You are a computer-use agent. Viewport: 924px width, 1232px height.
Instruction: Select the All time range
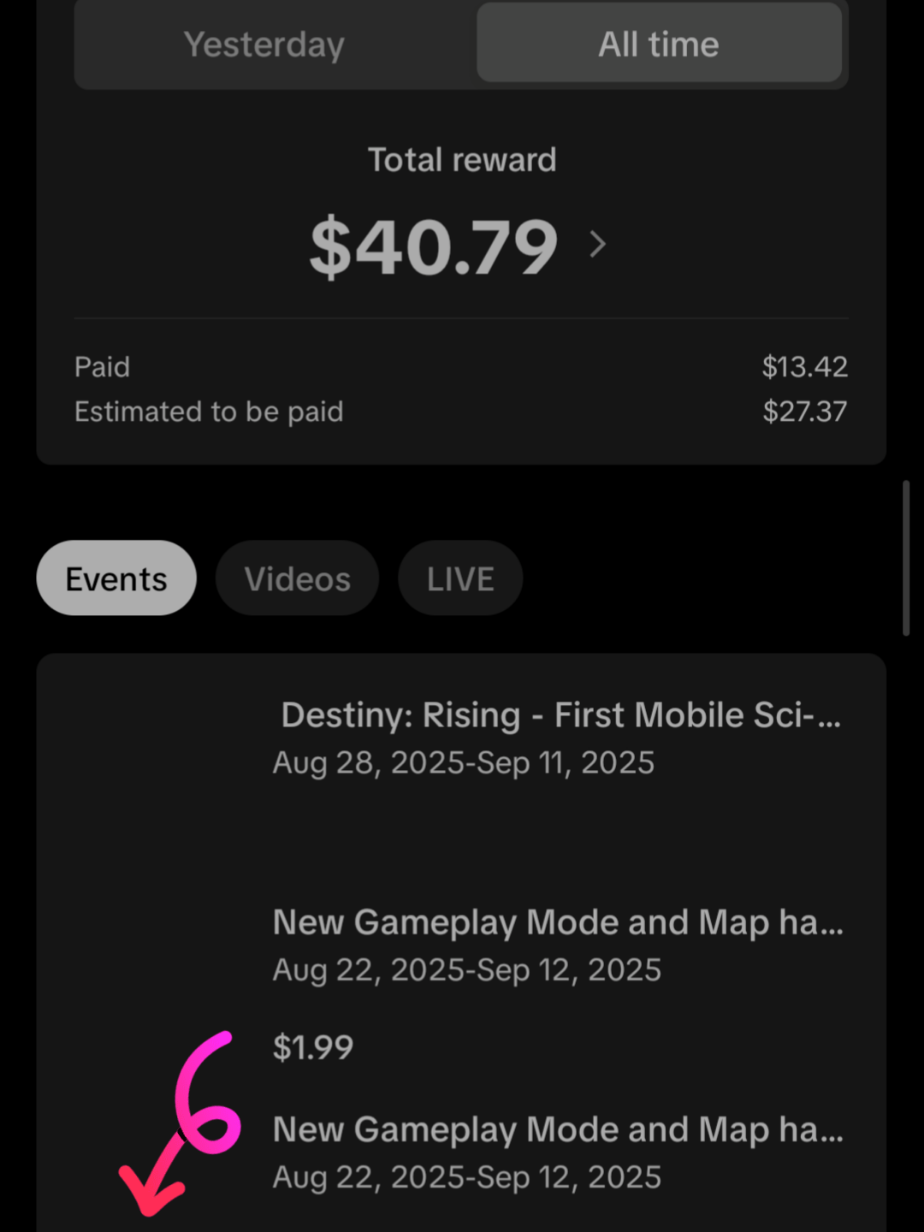(x=658, y=45)
